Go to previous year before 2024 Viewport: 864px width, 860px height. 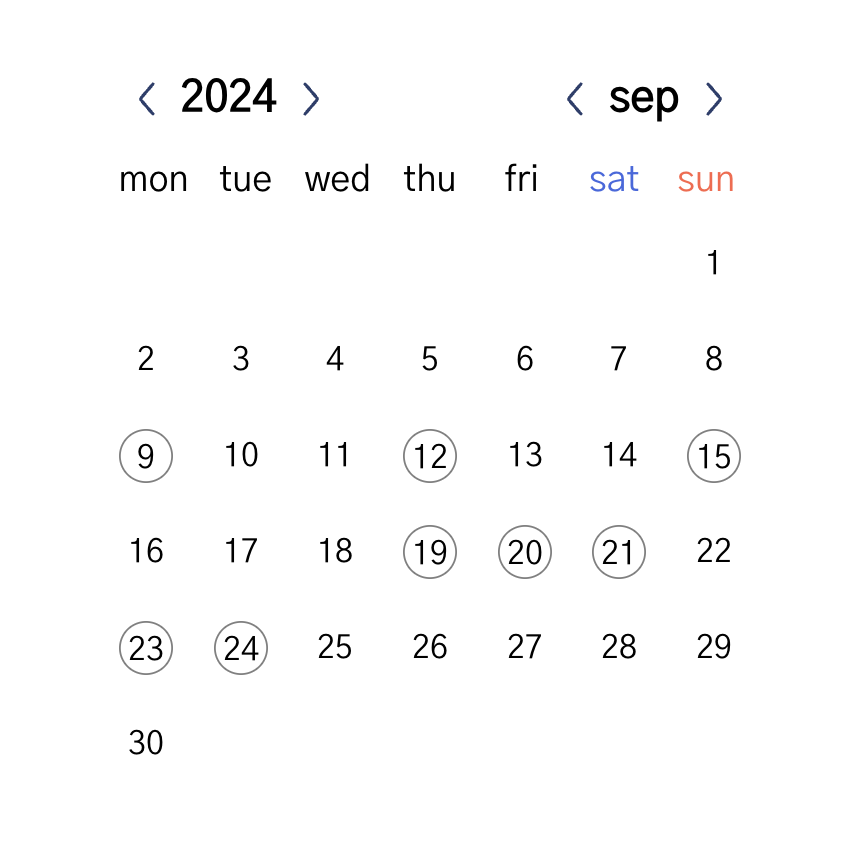pos(147,98)
